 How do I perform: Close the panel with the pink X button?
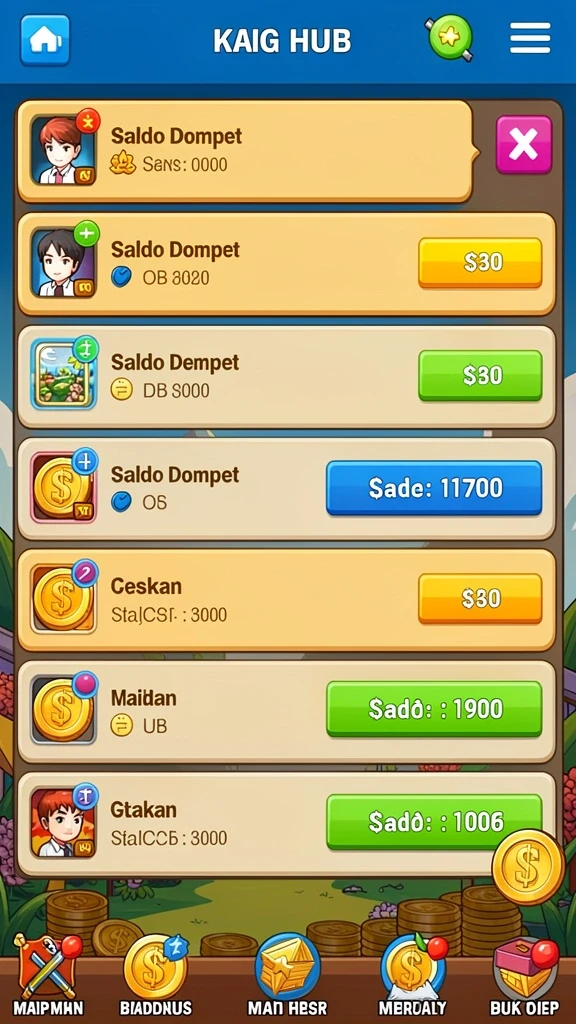click(x=524, y=144)
